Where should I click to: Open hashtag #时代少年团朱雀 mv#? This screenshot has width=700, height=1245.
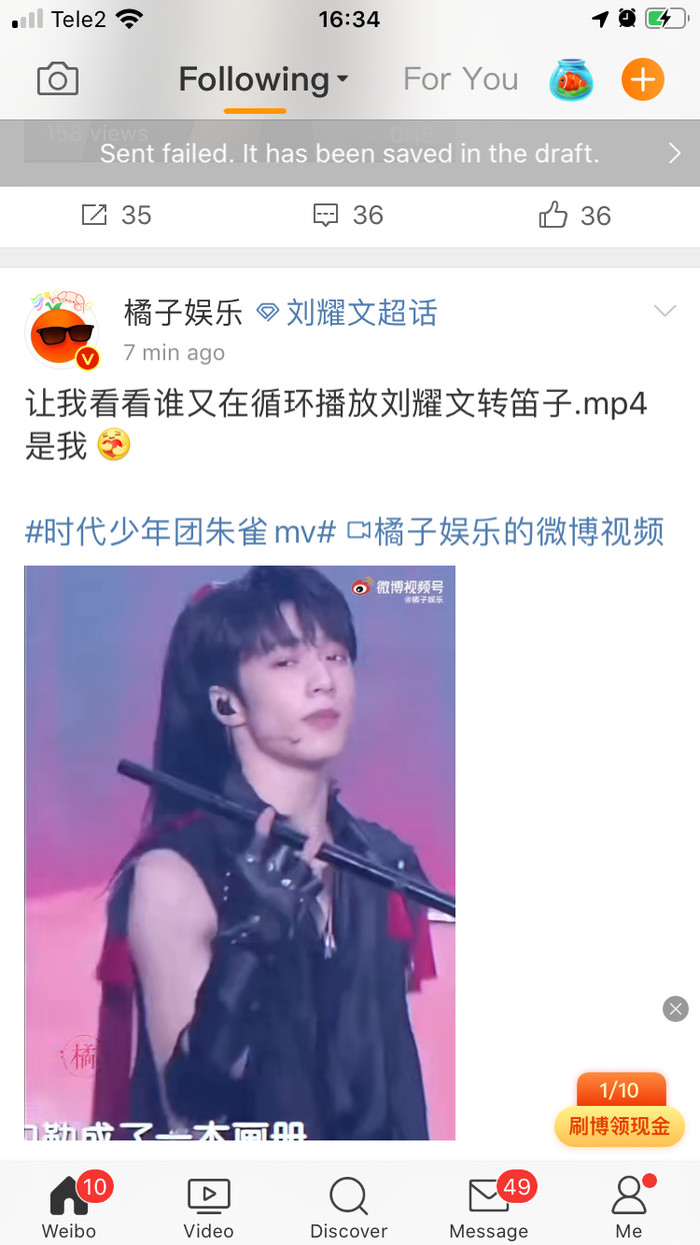click(180, 531)
